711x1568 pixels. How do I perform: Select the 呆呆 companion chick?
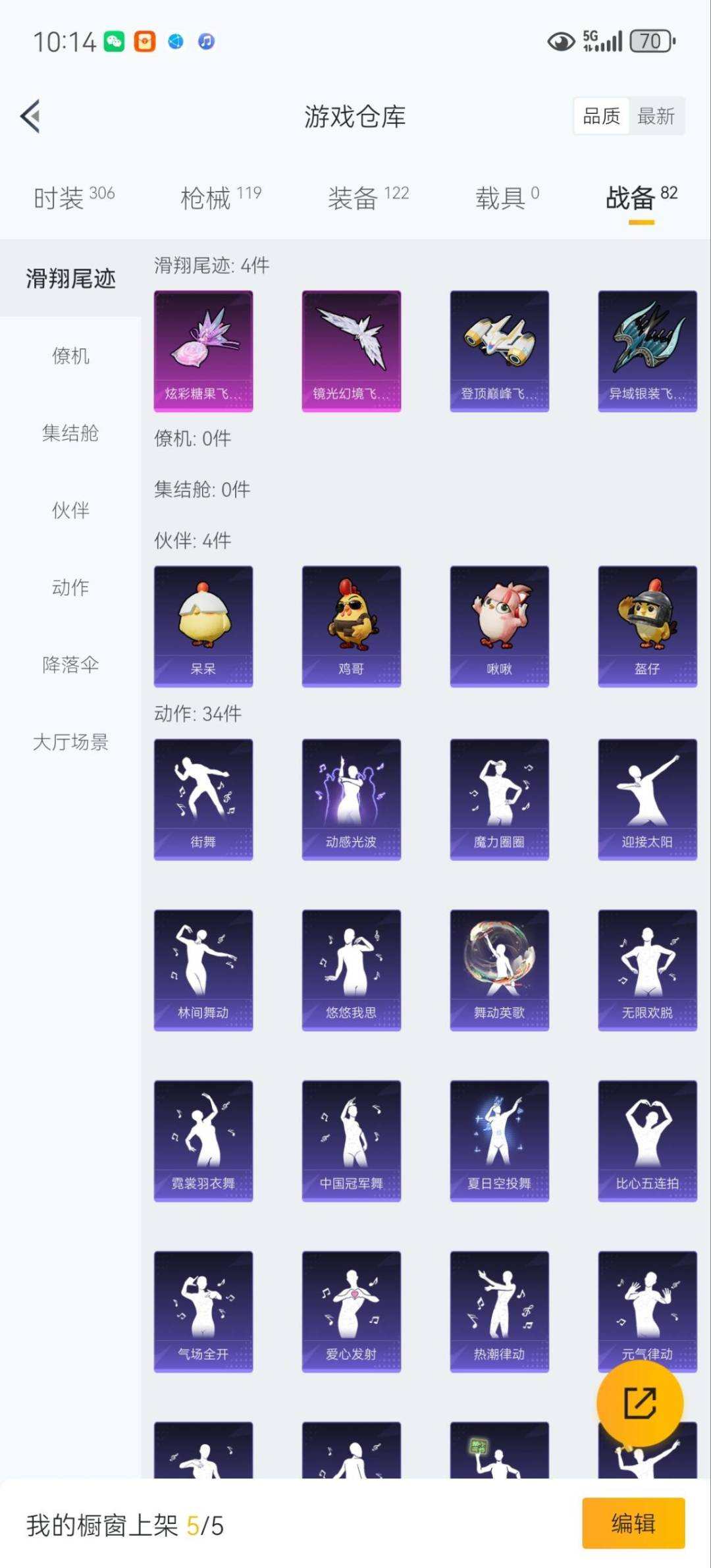point(203,624)
